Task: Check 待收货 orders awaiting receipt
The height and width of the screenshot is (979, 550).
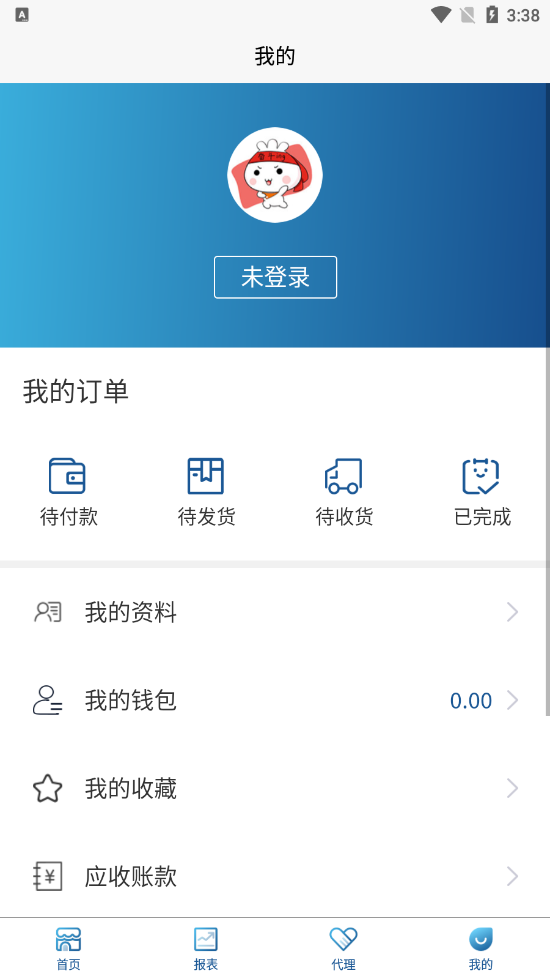Action: pyautogui.click(x=344, y=492)
